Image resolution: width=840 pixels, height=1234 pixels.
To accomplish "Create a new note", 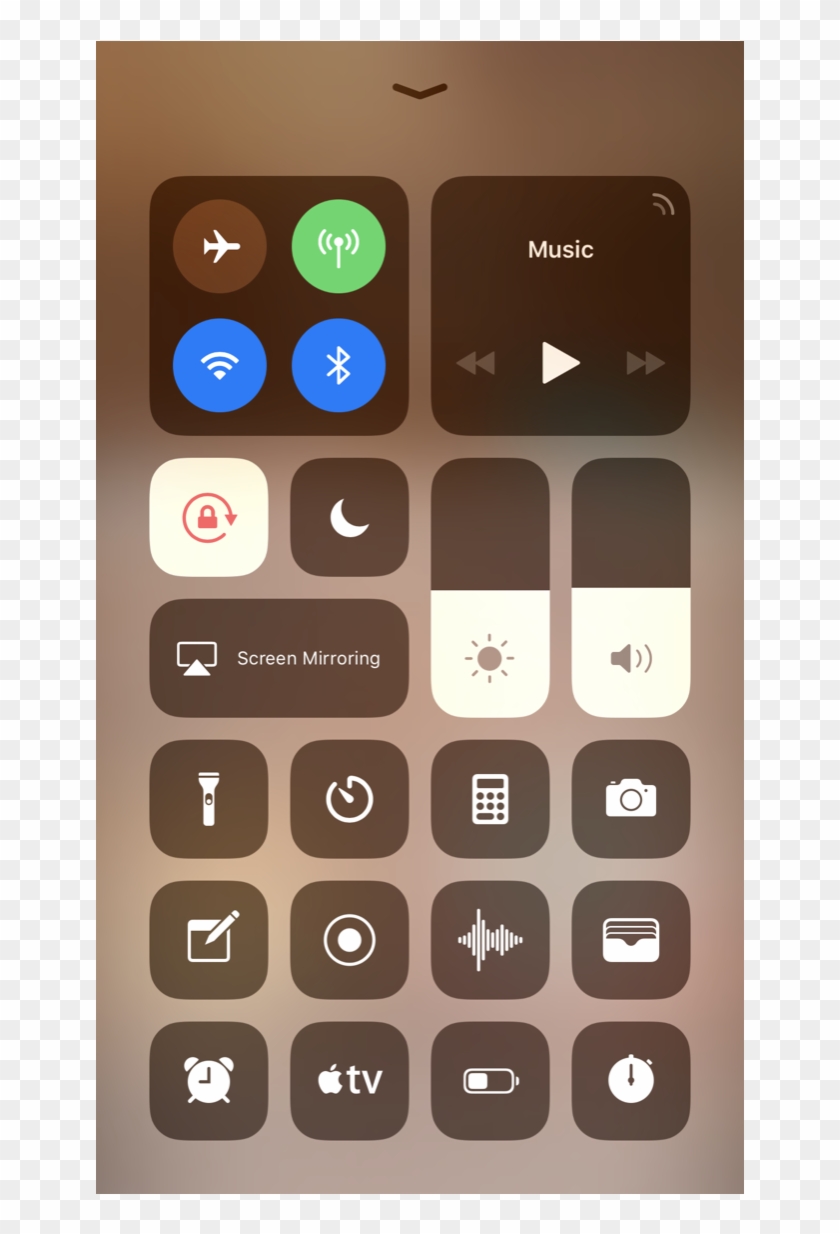I will pos(208,940).
